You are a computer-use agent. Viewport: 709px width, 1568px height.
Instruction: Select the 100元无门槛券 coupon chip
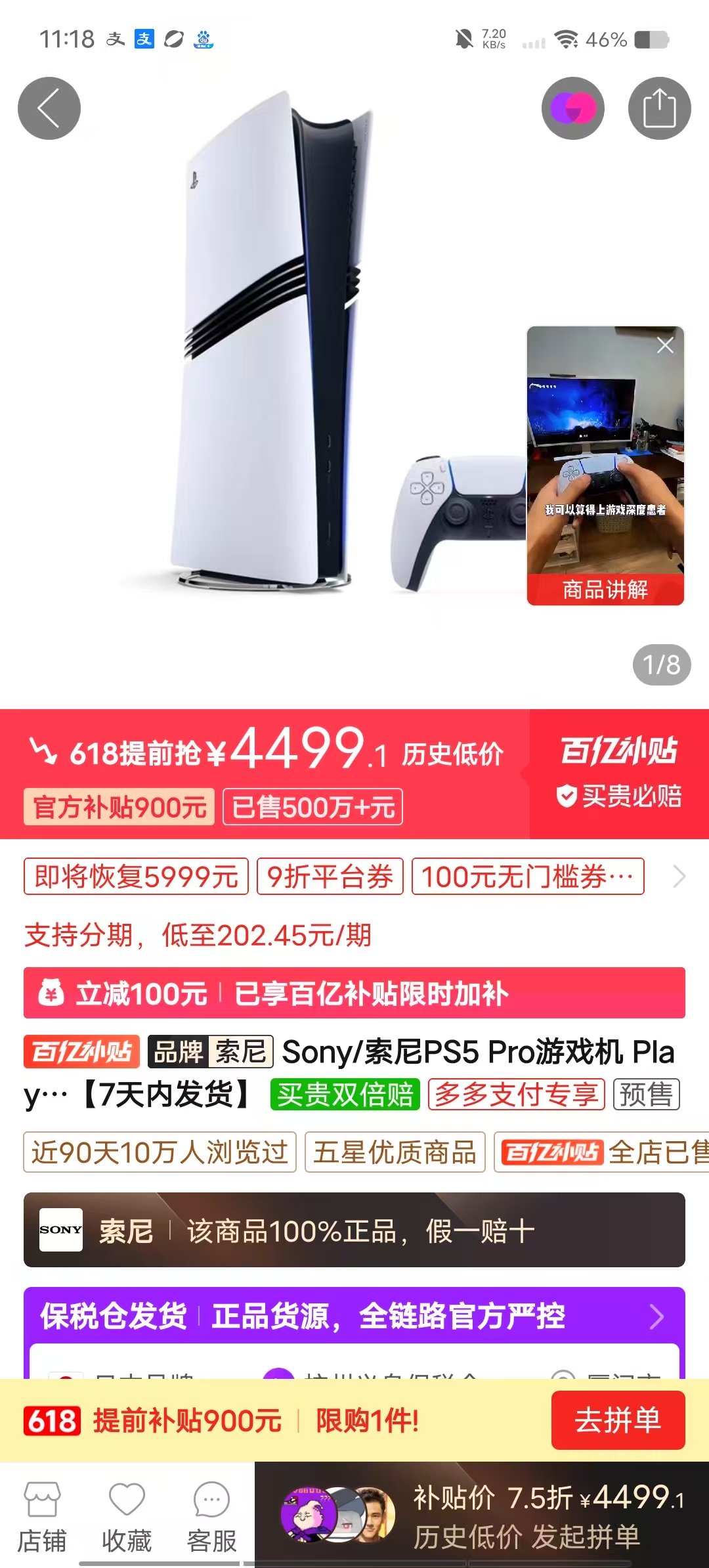pyautogui.click(x=527, y=877)
